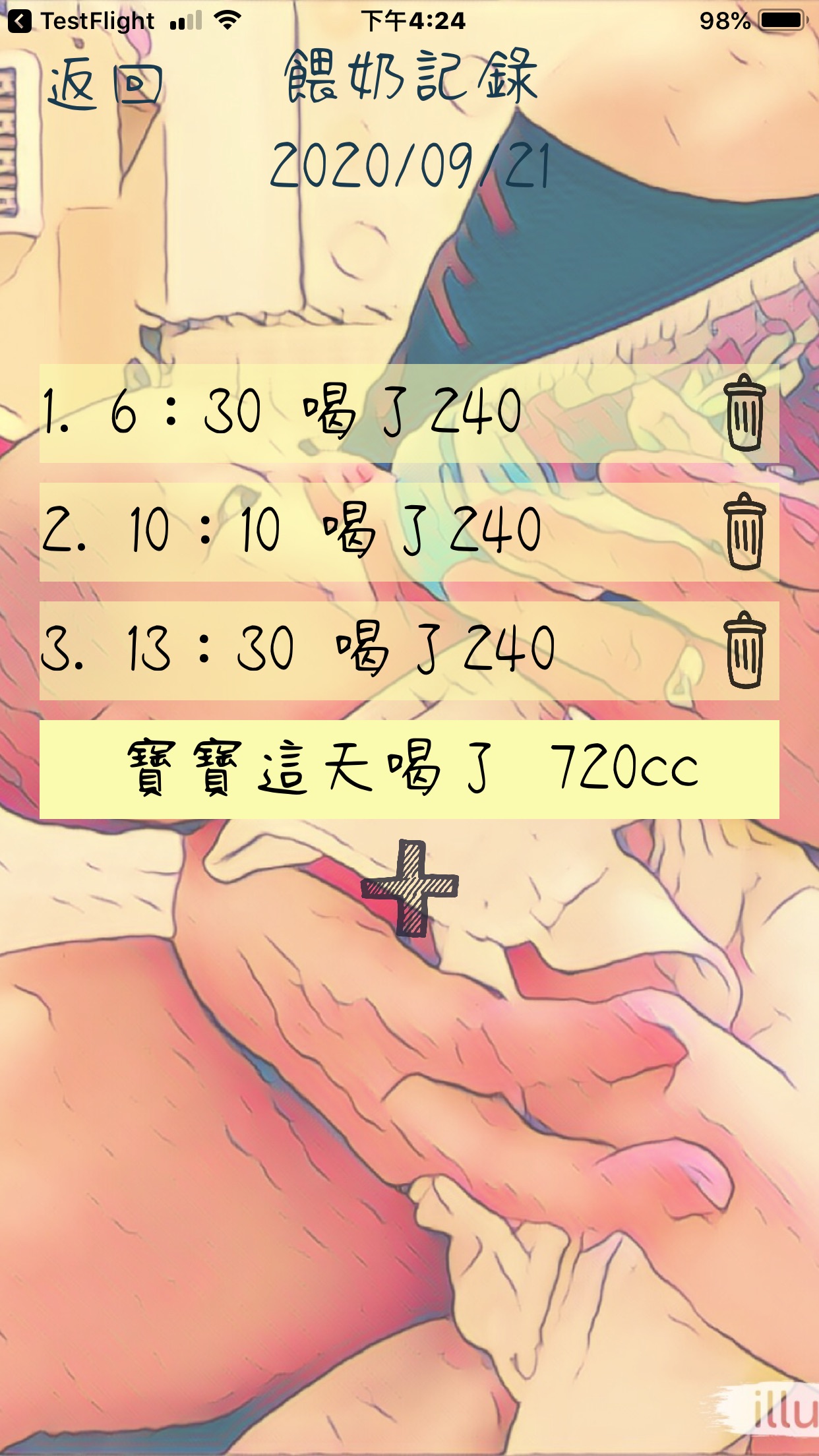Image resolution: width=819 pixels, height=1456 pixels.
Task: Delete the 6:30 feeding record
Action: [x=744, y=413]
